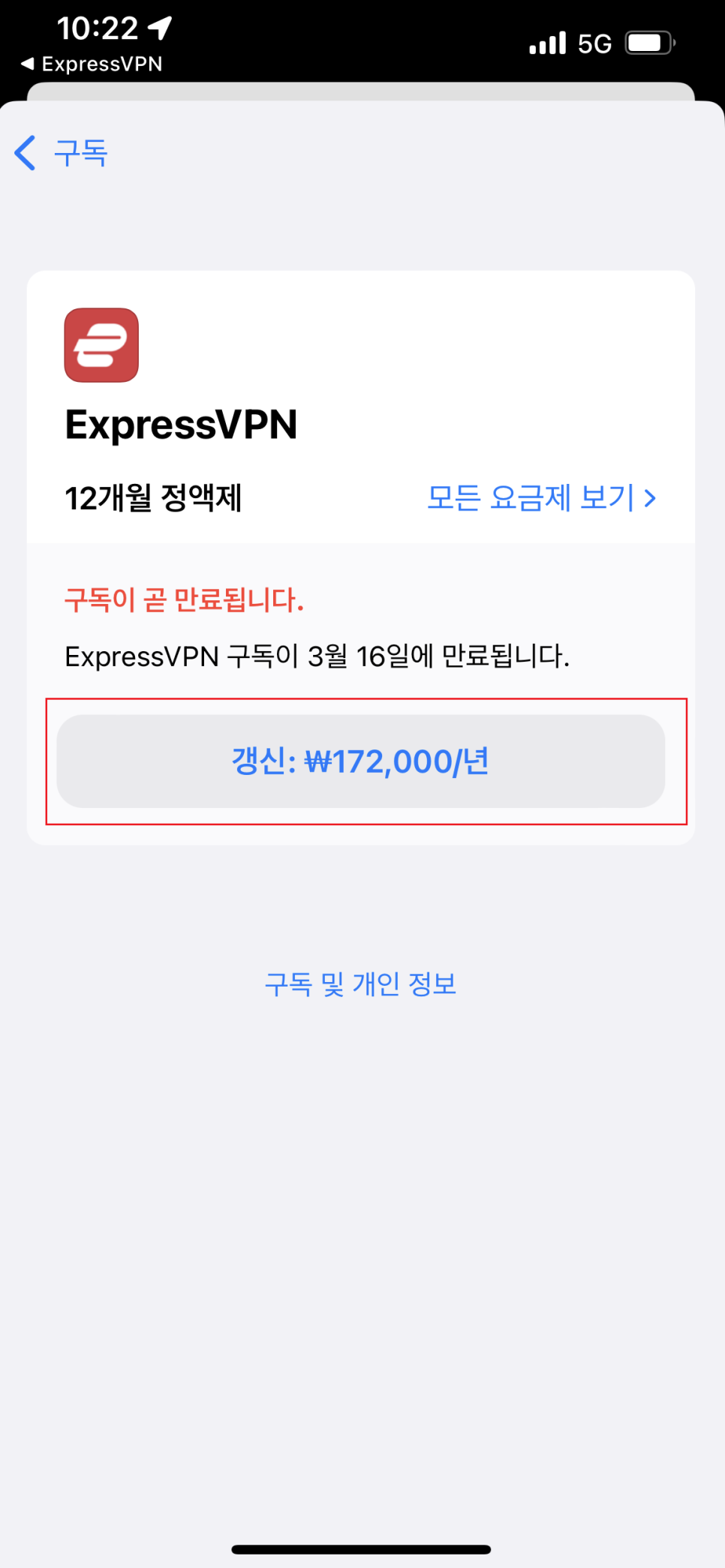725x1568 pixels.
Task: Renew subscription for ₩172,000/년
Action: (361, 761)
